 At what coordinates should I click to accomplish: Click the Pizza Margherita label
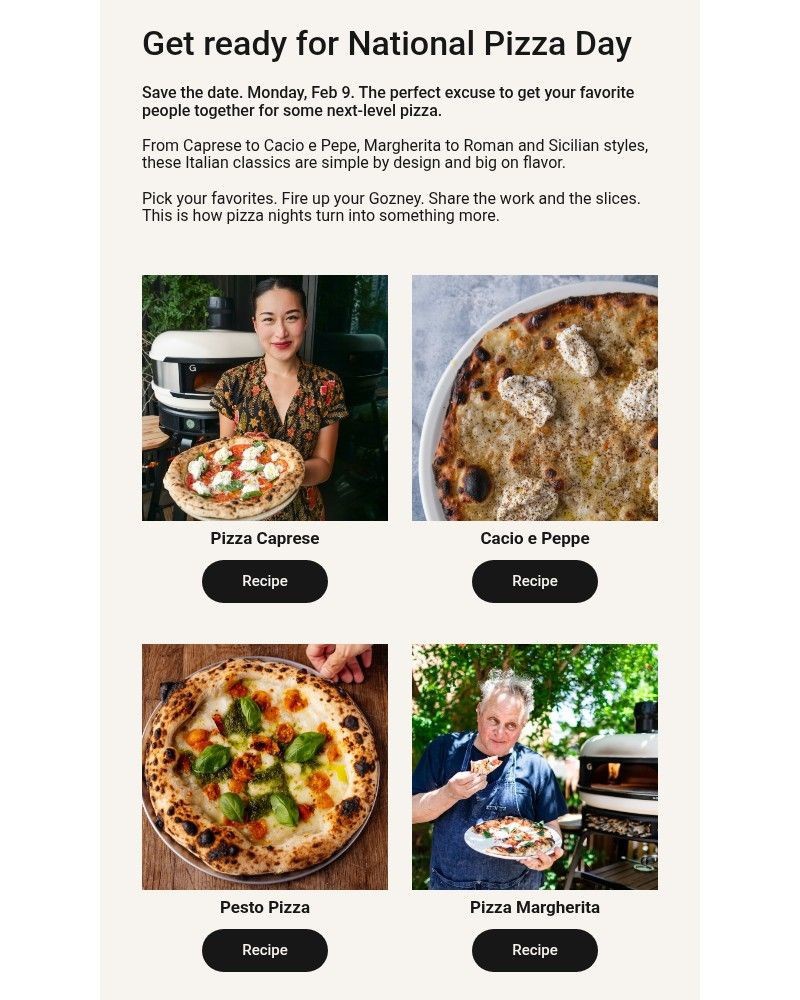pos(535,907)
